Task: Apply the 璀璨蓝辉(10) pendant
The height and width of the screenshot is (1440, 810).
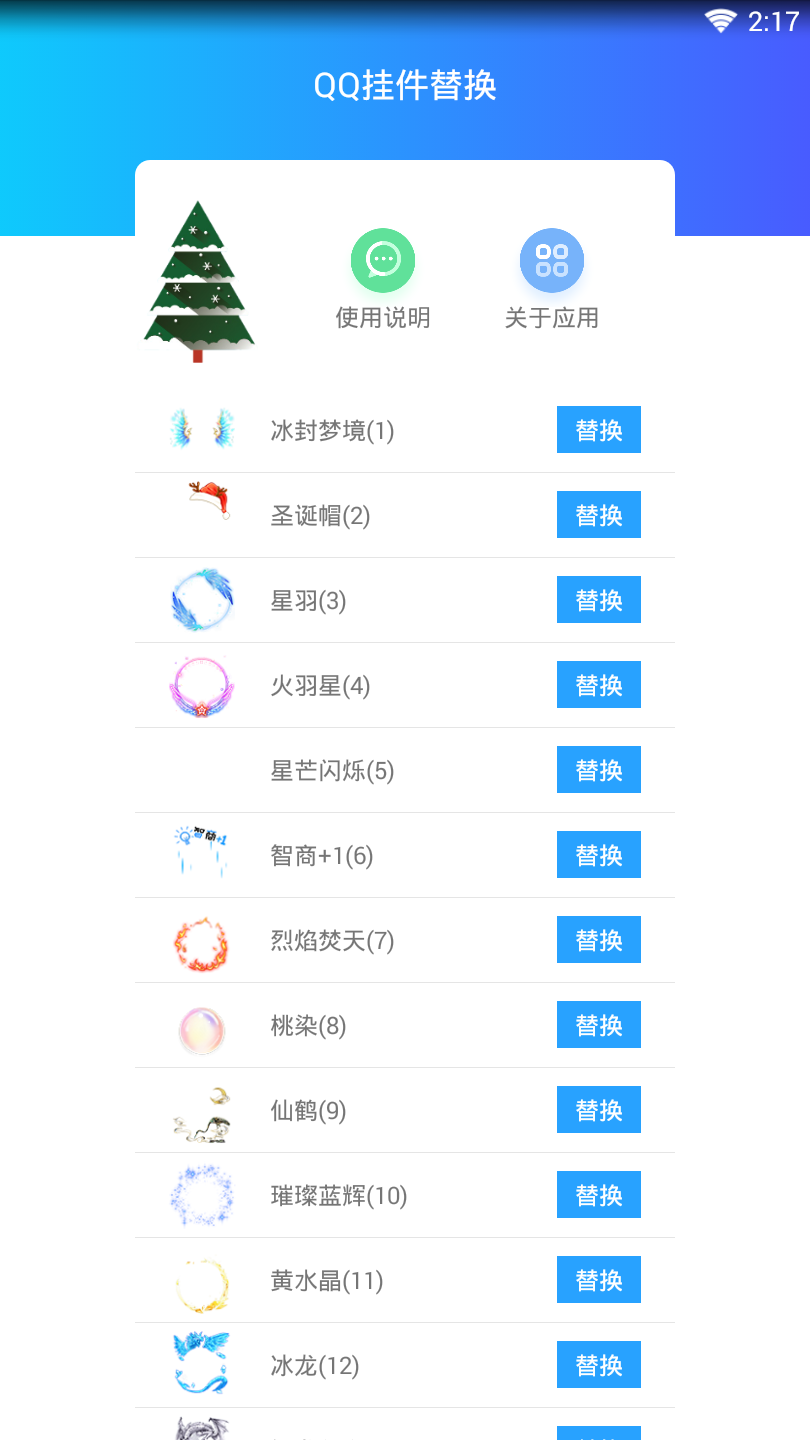Action: point(599,1195)
